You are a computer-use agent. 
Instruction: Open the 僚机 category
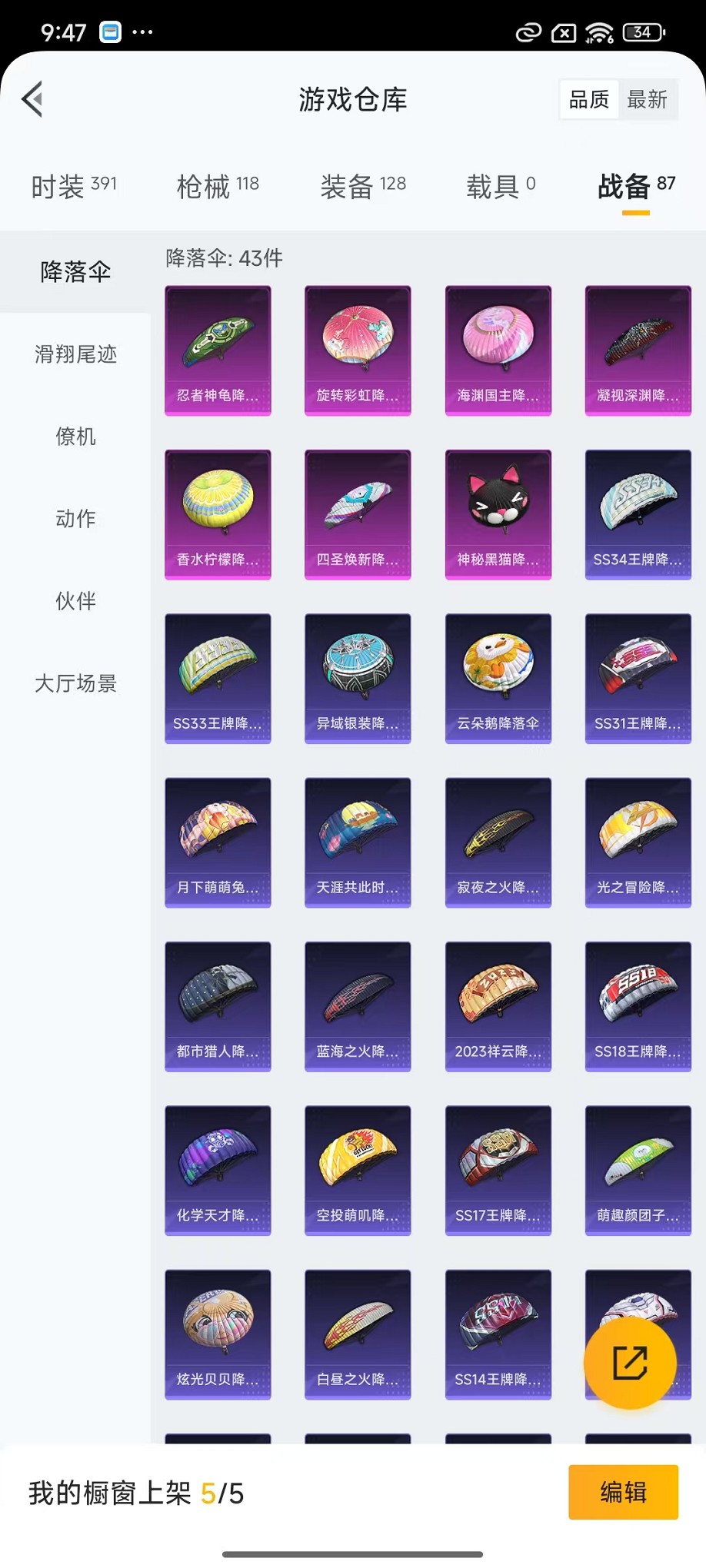(x=75, y=436)
